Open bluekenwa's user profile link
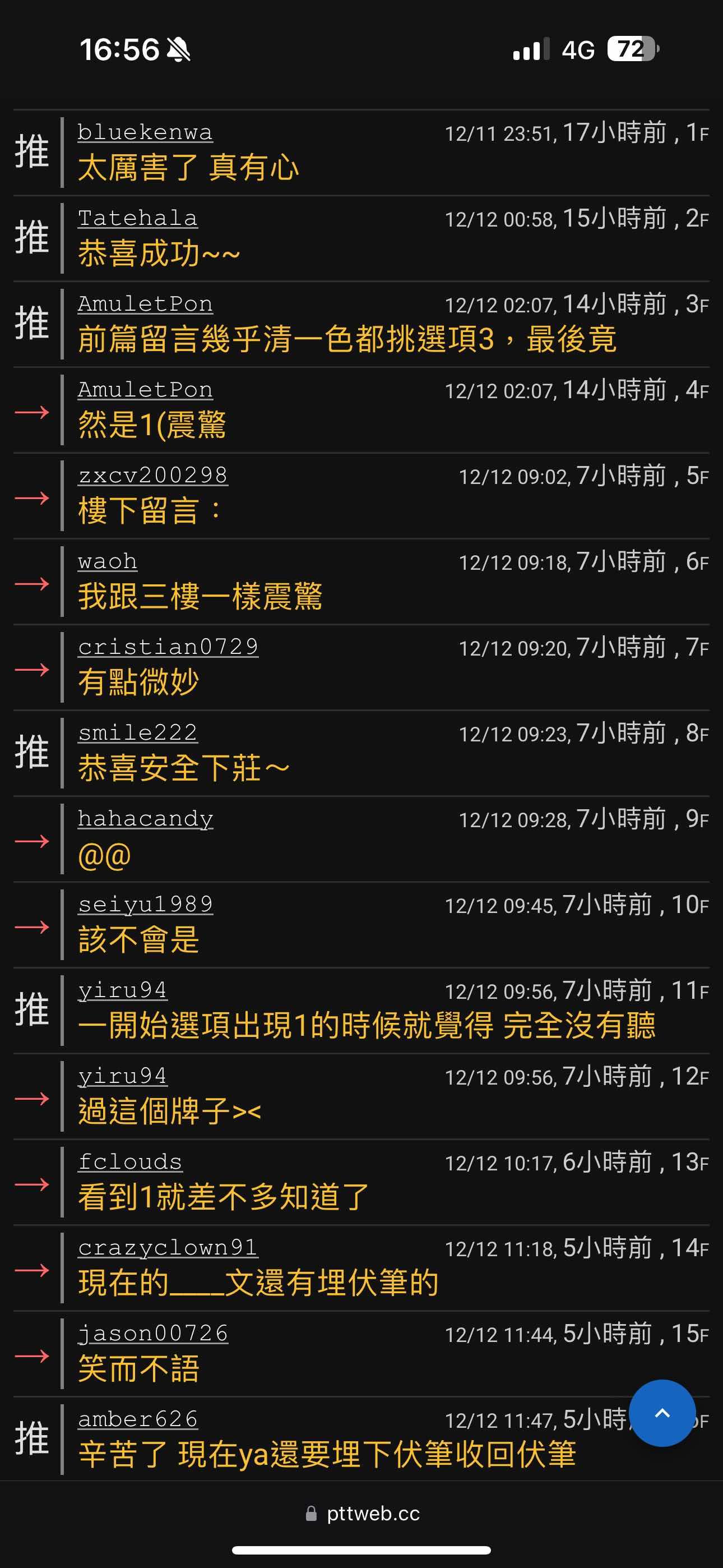The height and width of the screenshot is (1568, 723). 145,132
